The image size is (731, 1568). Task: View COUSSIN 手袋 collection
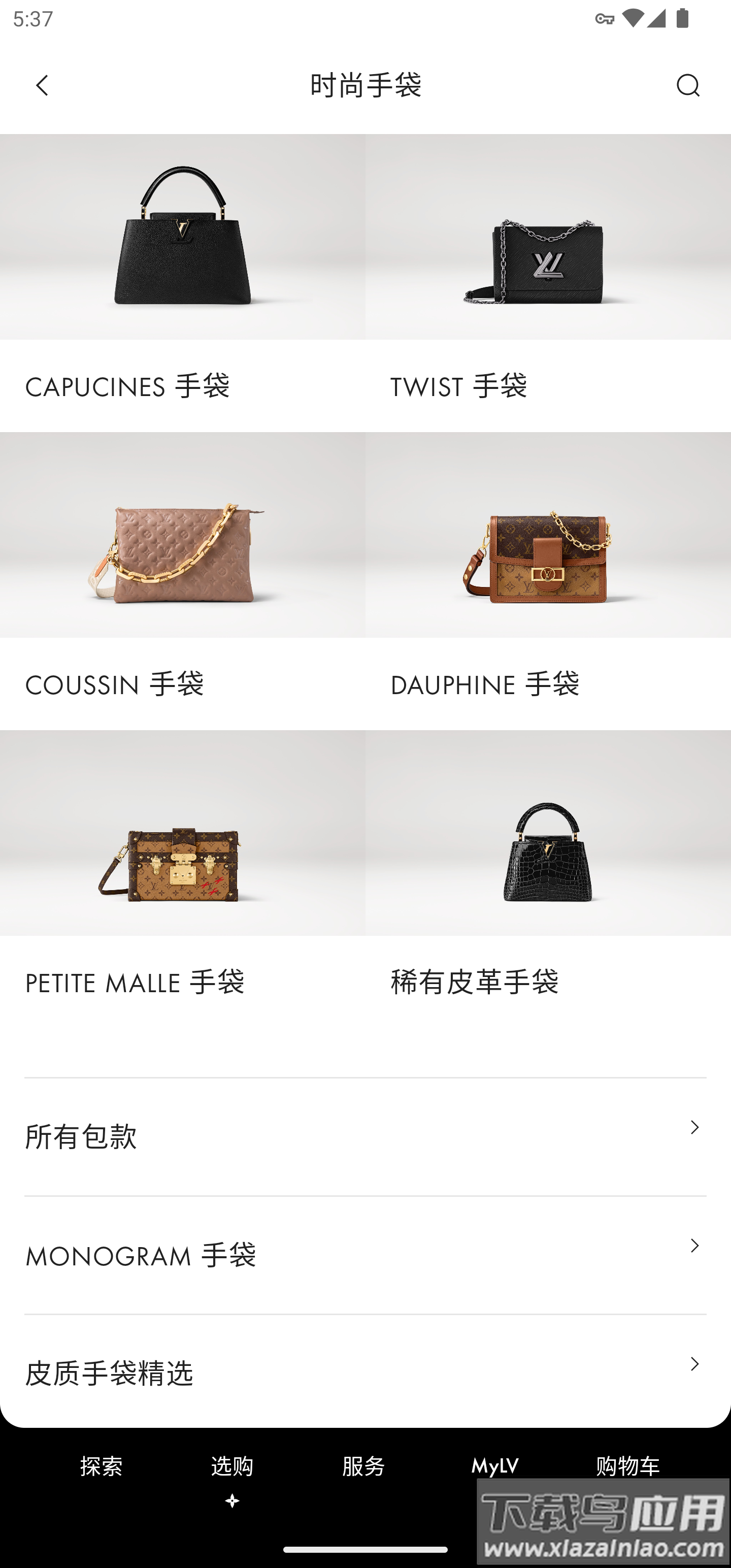(x=183, y=578)
